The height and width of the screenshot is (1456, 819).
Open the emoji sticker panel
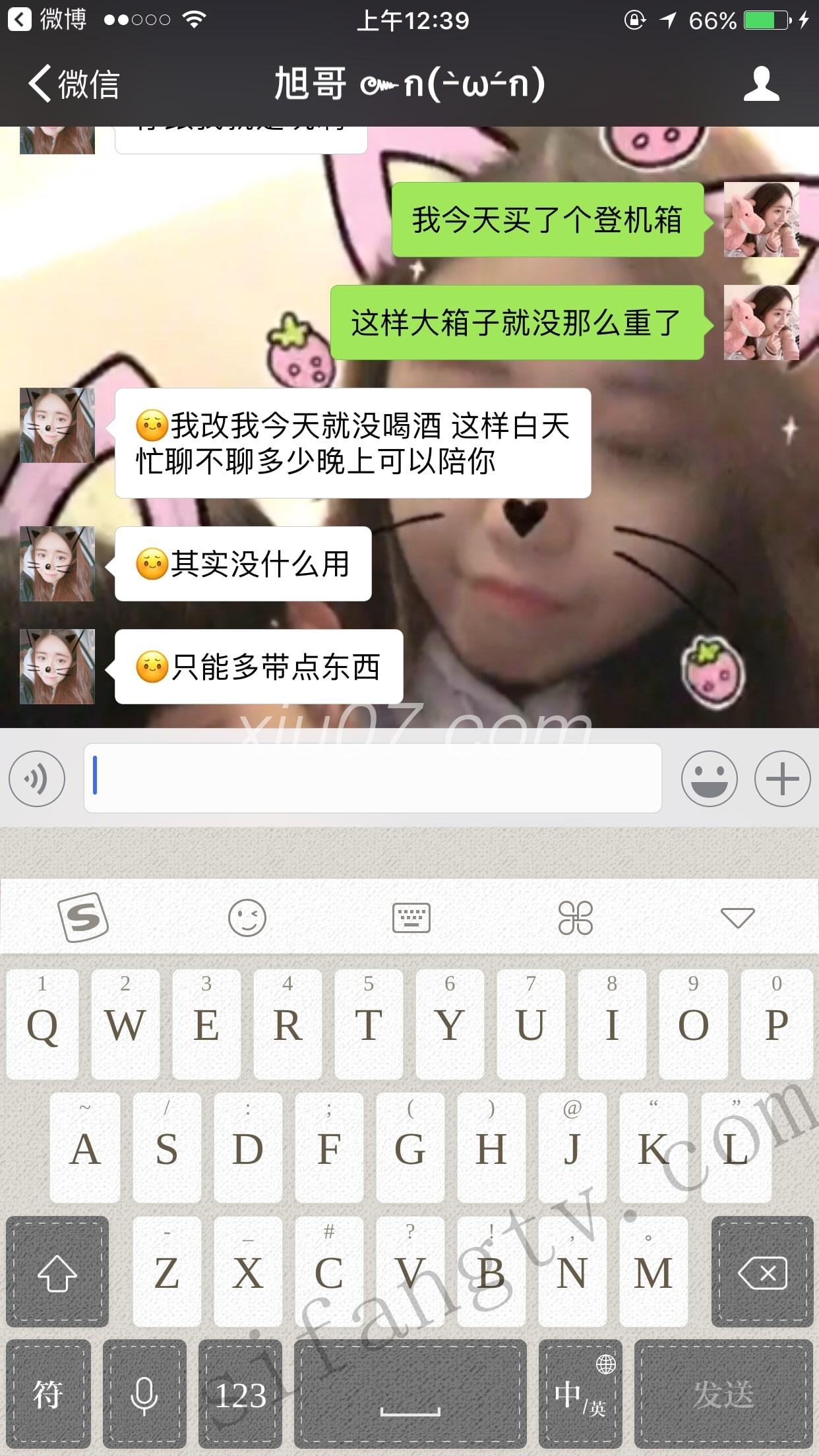(709, 779)
